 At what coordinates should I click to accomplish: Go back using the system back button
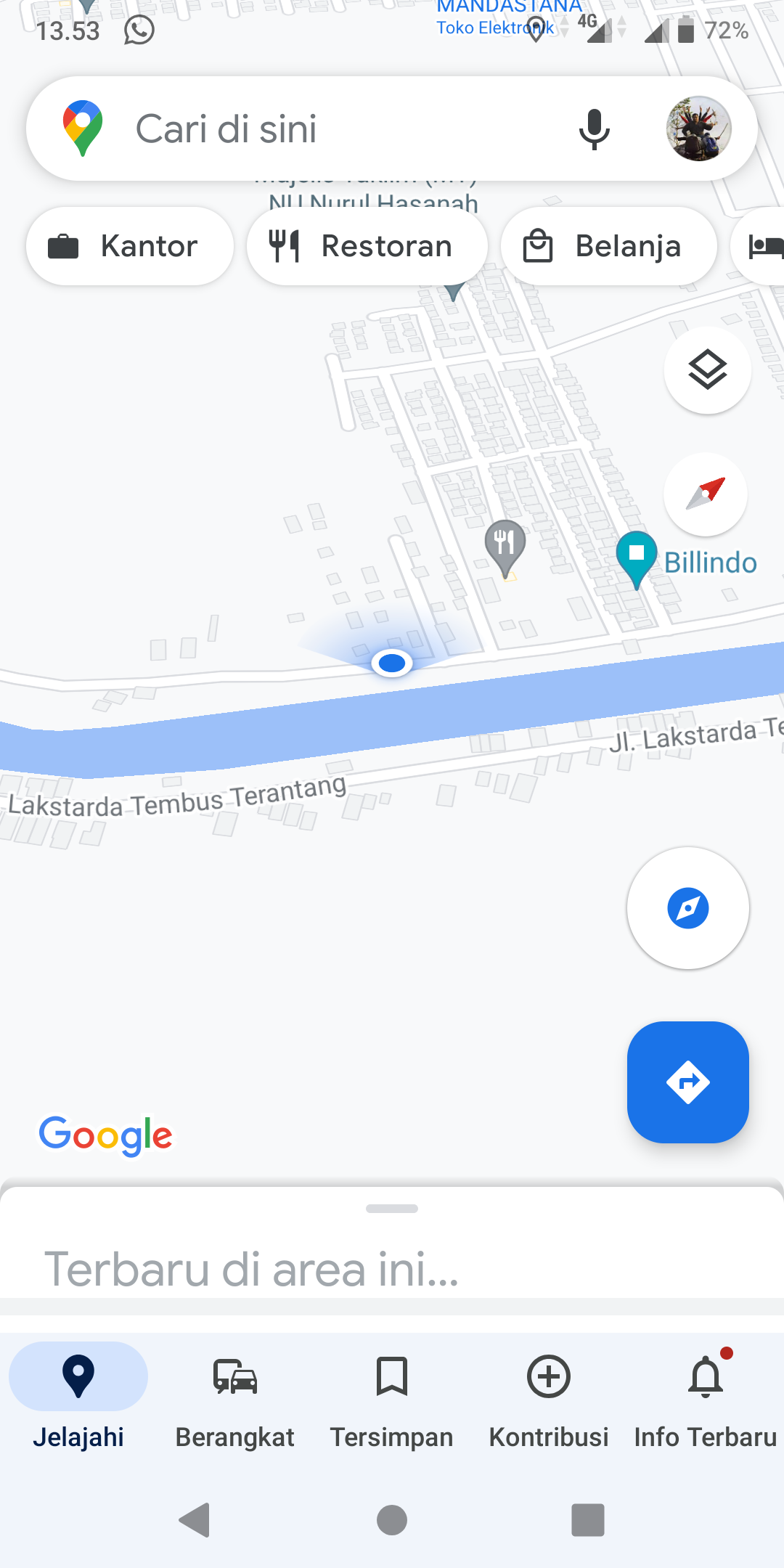pyautogui.click(x=195, y=1520)
